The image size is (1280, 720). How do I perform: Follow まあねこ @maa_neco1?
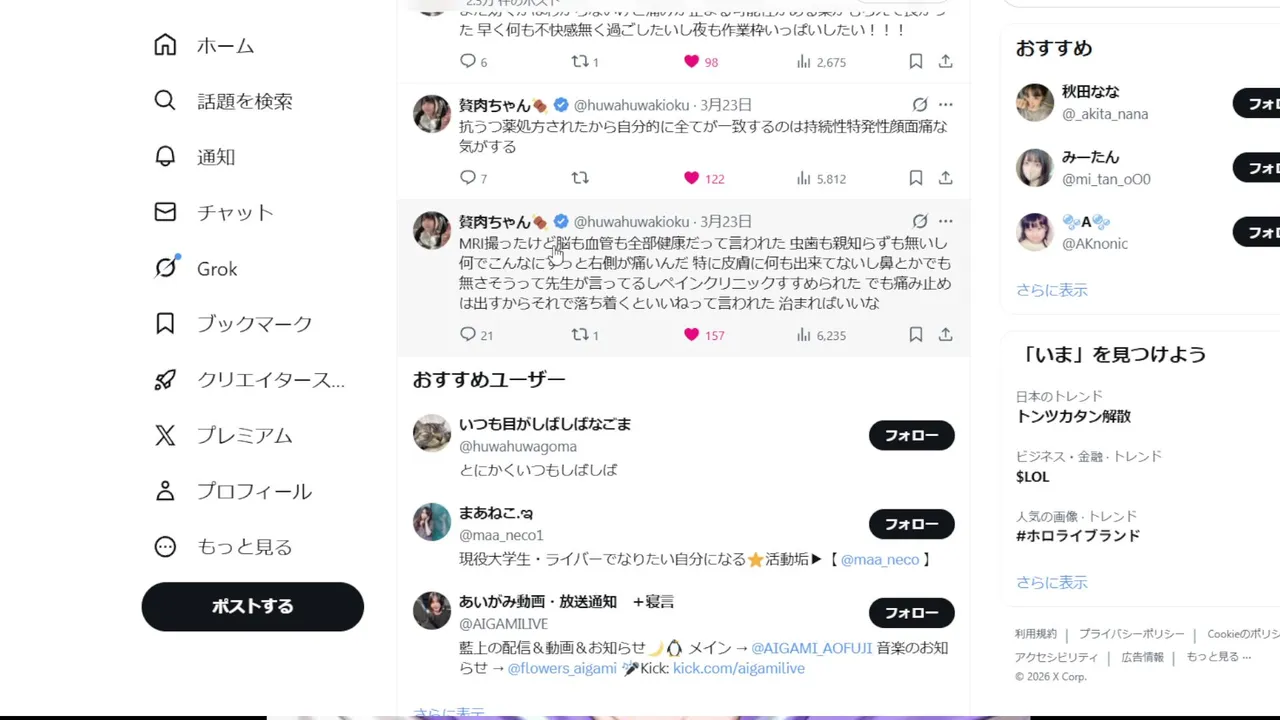coord(911,524)
